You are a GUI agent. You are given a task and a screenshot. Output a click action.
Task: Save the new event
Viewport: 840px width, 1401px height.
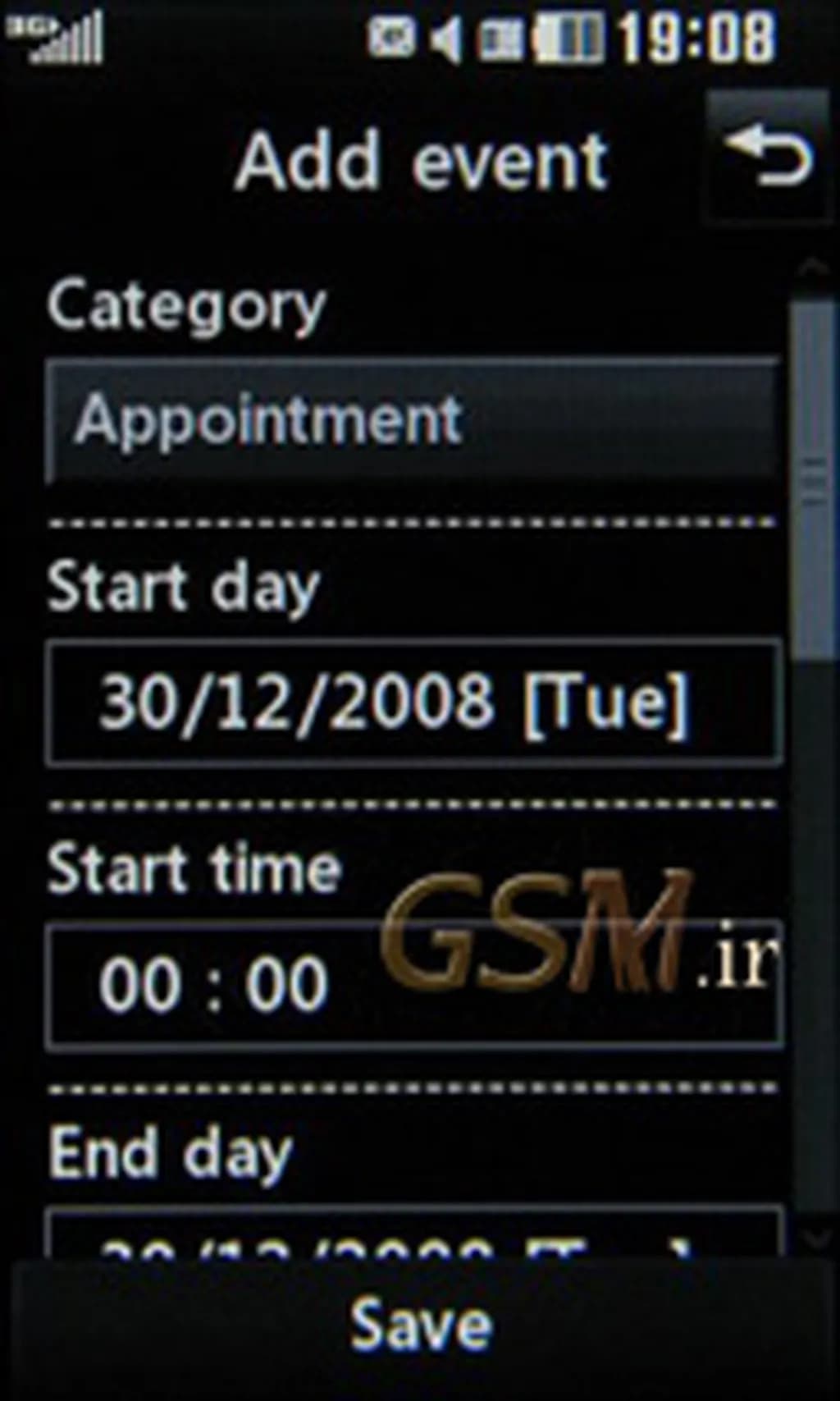420,1323
